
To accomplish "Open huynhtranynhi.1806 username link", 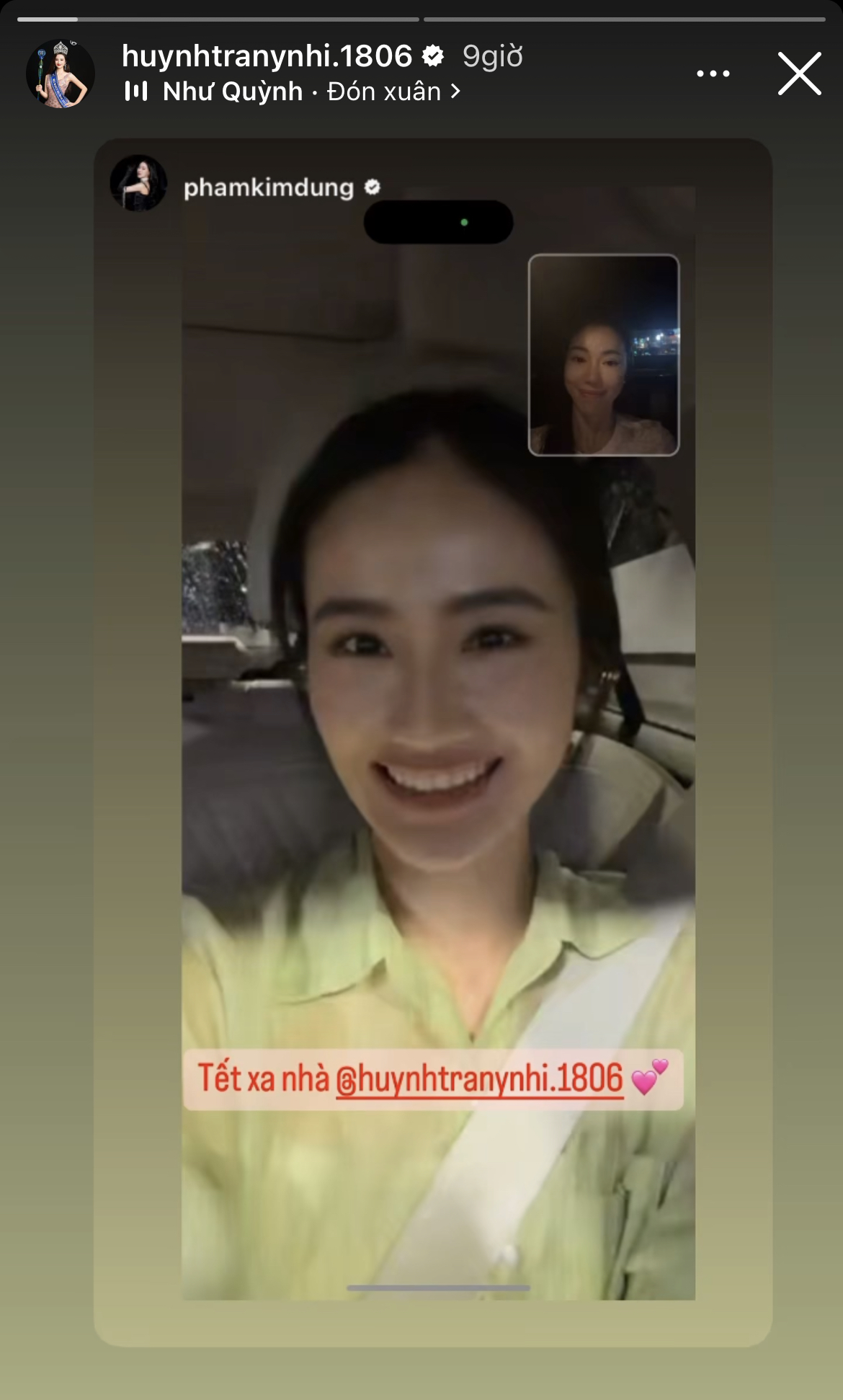I will point(267,56).
